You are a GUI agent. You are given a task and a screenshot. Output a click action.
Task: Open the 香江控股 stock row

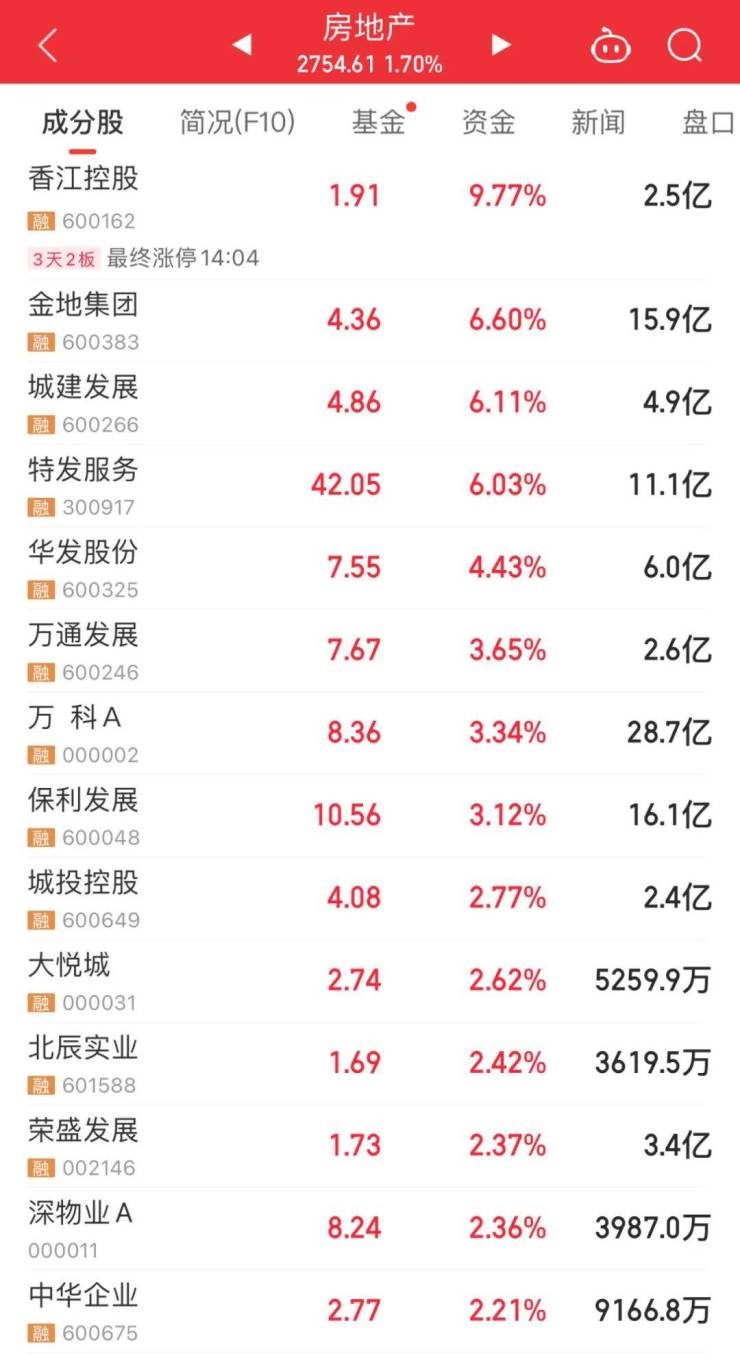(370, 197)
